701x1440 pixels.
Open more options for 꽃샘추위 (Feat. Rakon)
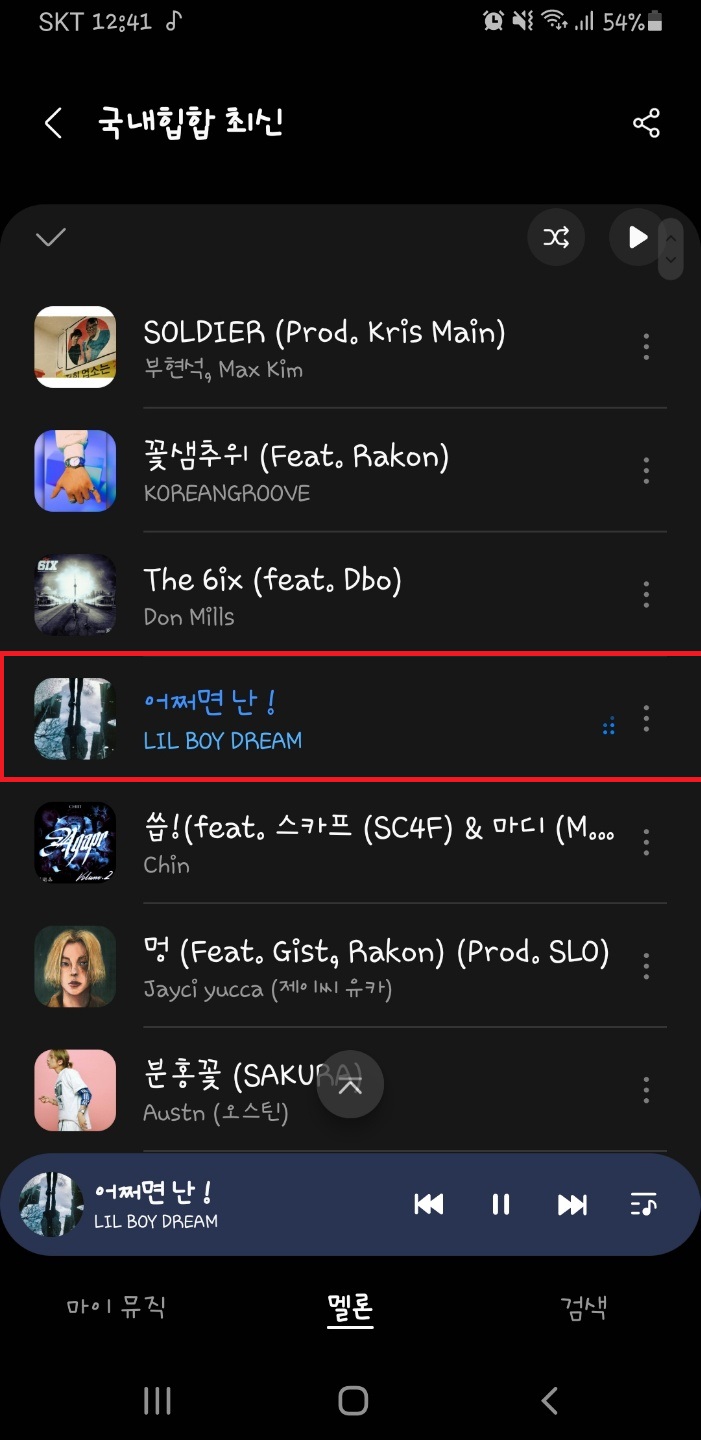646,470
